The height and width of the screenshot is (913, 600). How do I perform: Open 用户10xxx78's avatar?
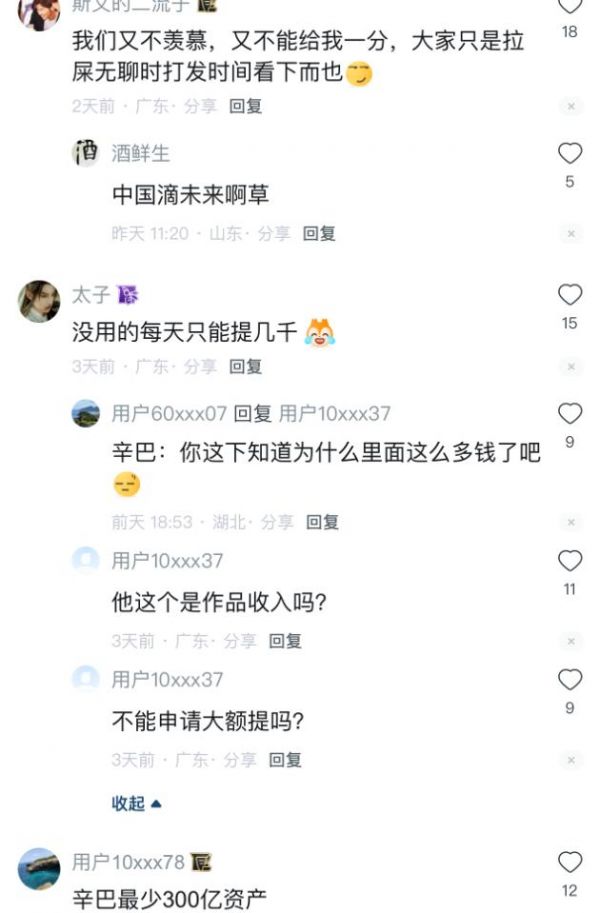(x=39, y=868)
